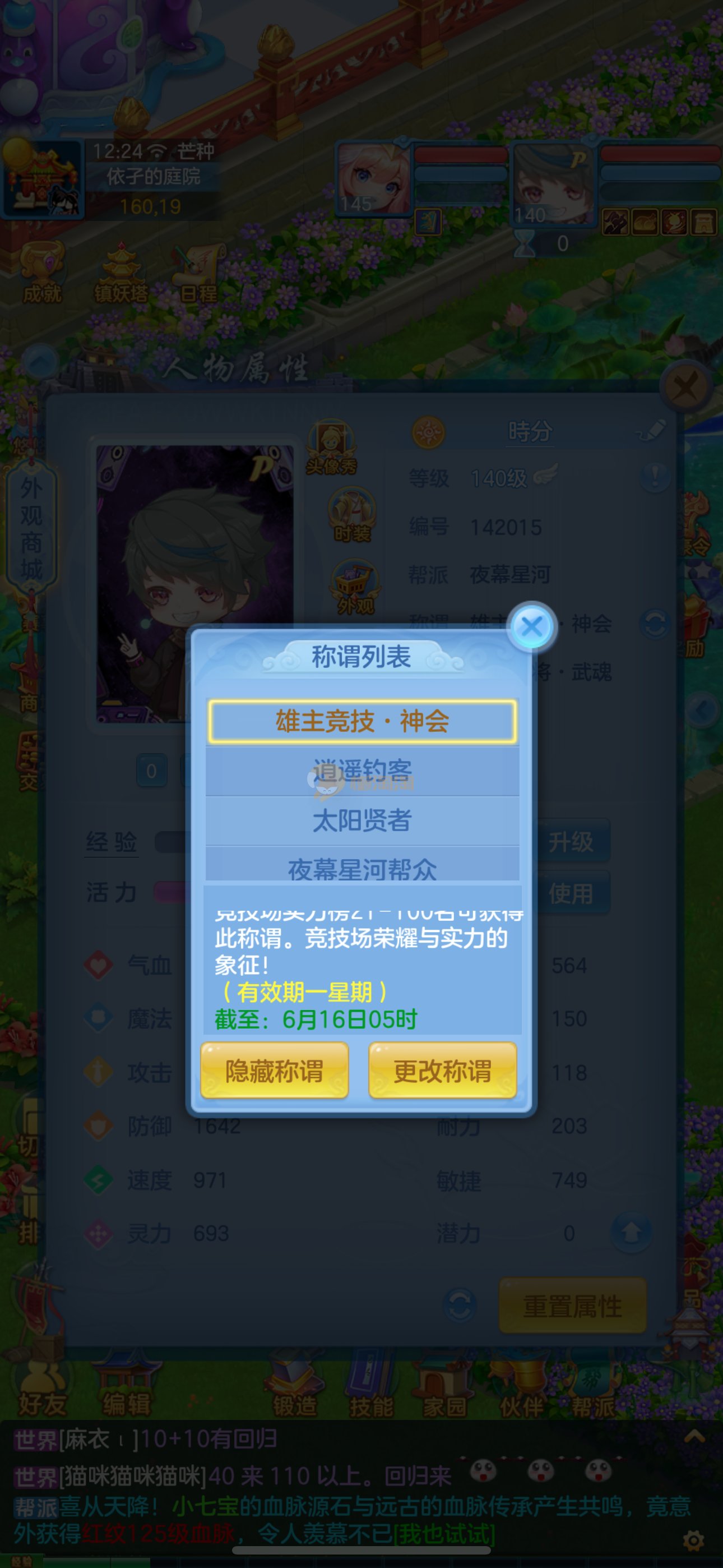Close the 称谓列表 dialog
This screenshot has height=1568, width=723.
point(532,626)
